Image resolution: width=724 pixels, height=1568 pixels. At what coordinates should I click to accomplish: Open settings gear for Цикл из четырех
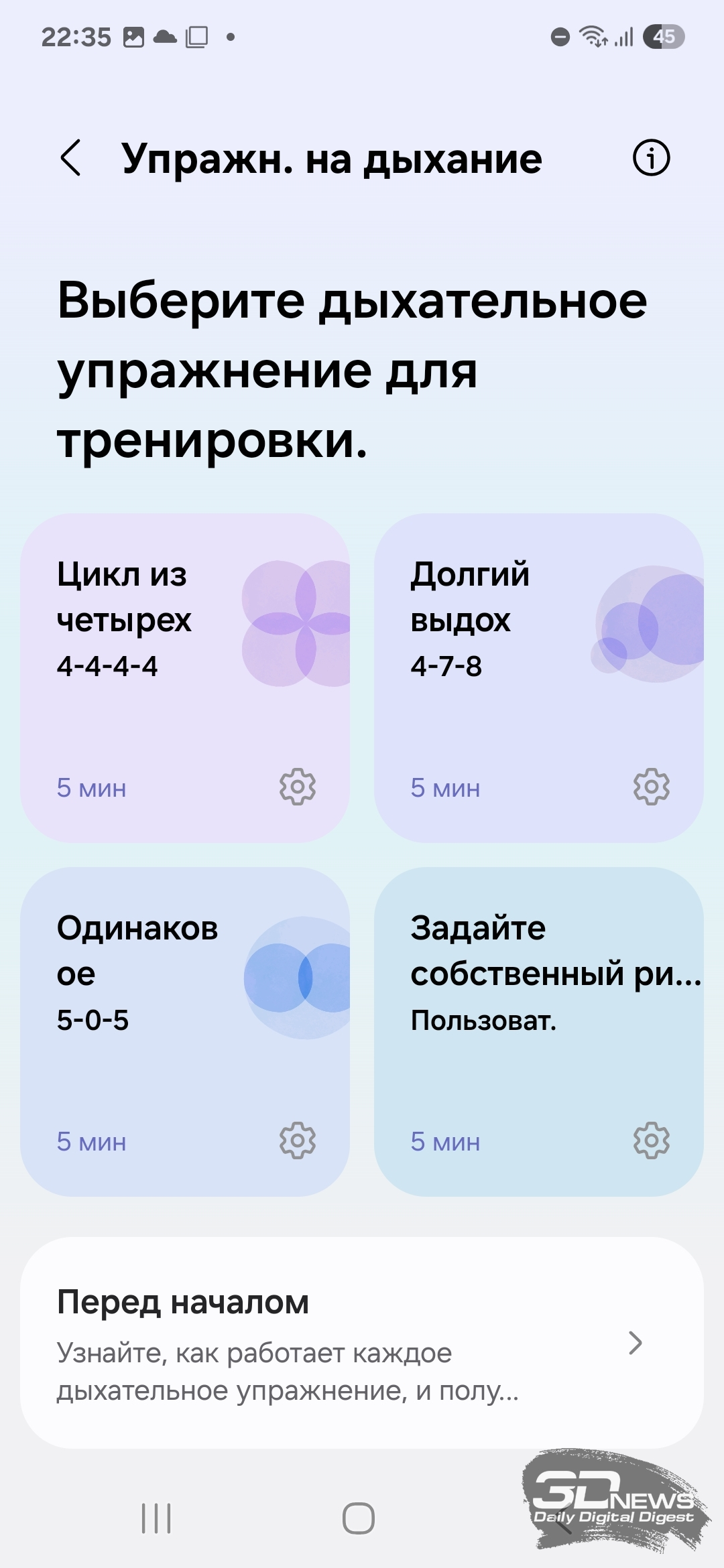point(298,787)
